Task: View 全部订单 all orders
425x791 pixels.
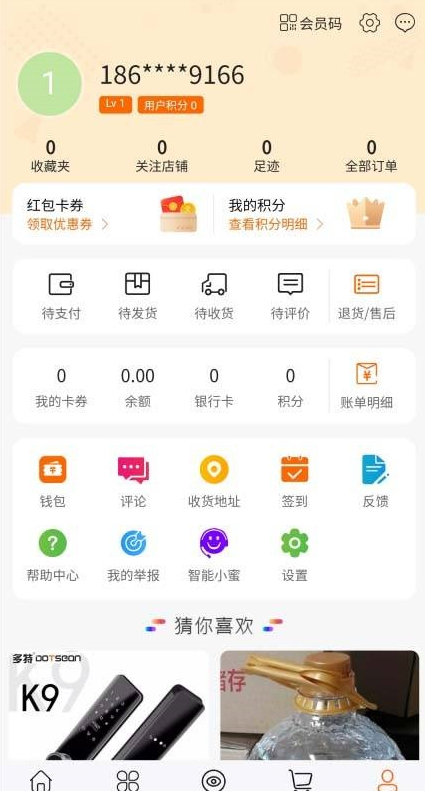Action: click(x=371, y=156)
